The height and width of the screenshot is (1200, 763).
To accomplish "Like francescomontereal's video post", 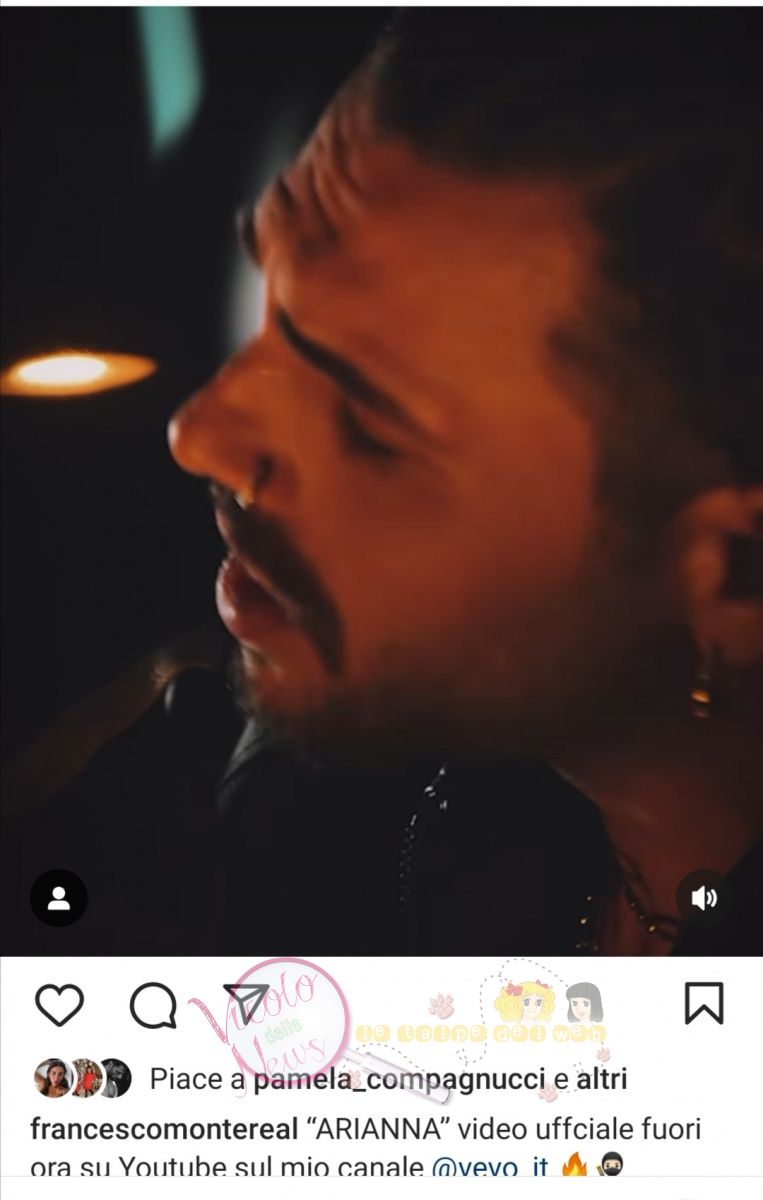I will click(x=59, y=1005).
